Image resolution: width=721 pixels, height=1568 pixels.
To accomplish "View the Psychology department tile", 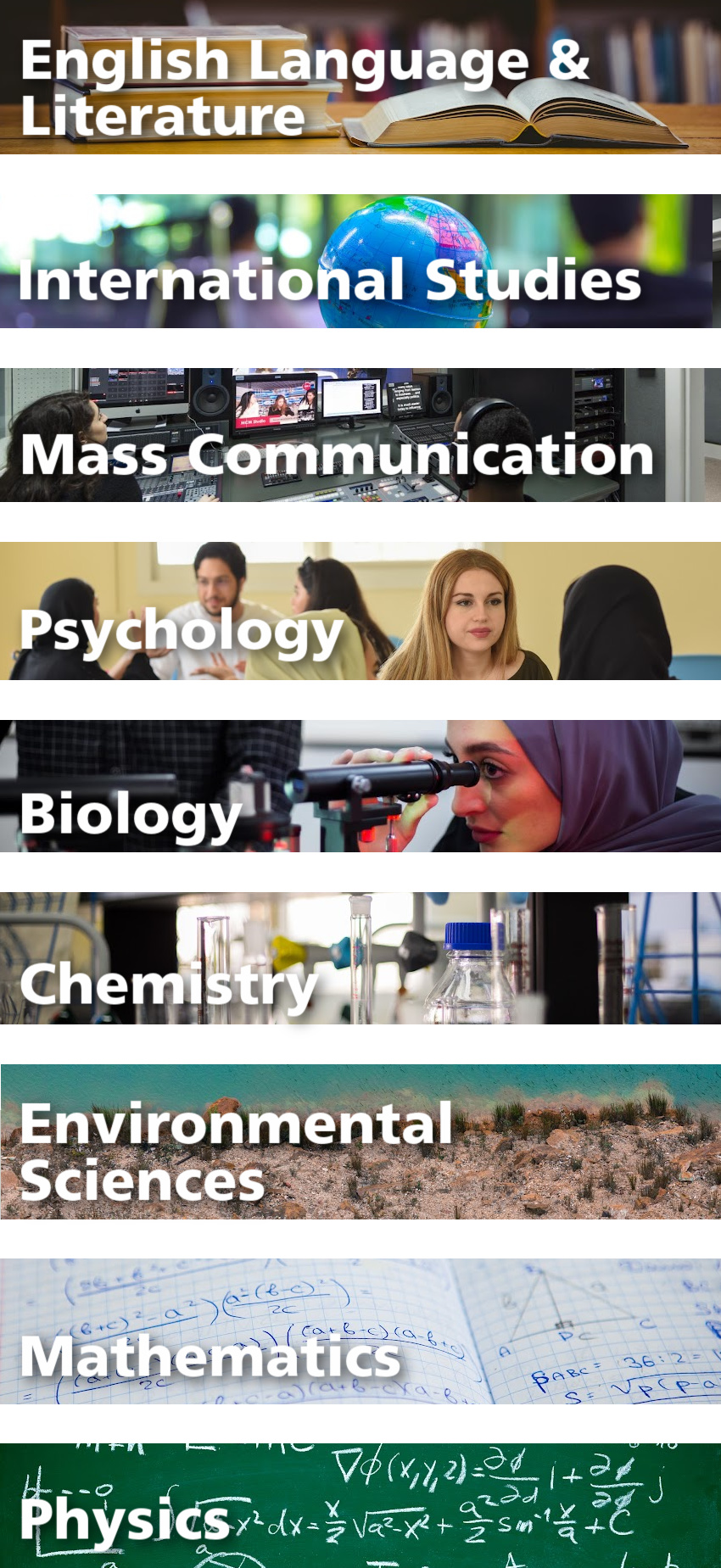I will coord(360,611).
